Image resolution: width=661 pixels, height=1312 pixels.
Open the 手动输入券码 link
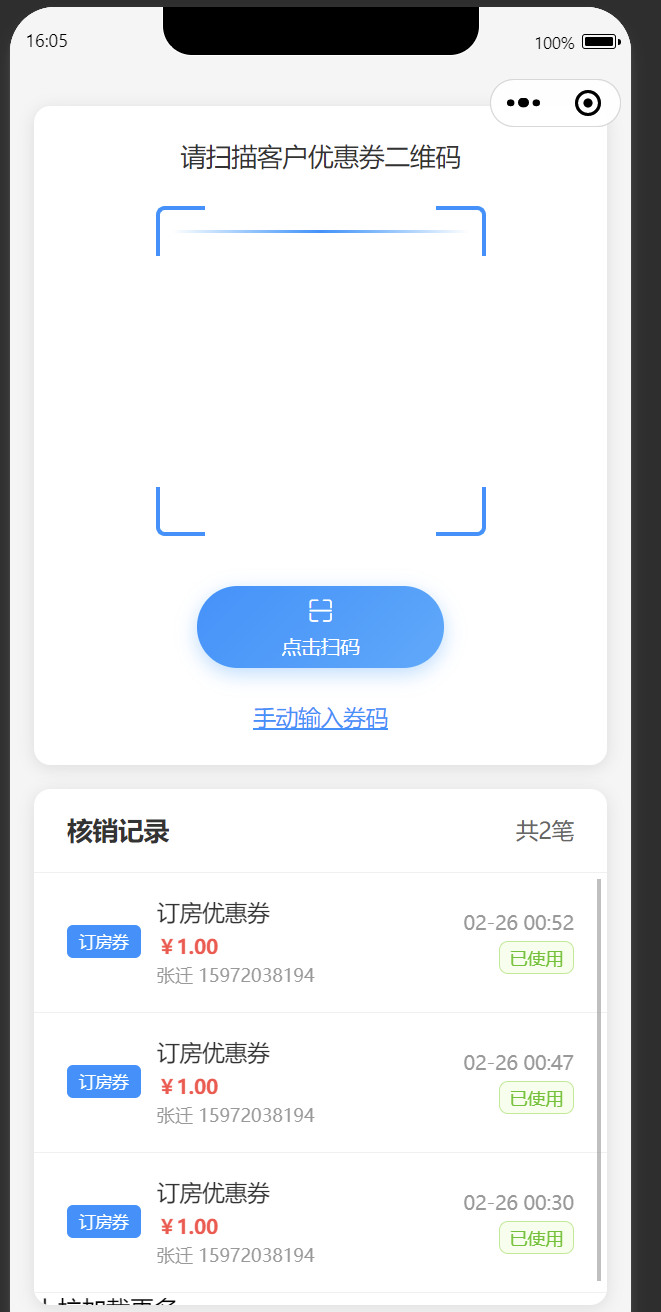[x=320, y=718]
